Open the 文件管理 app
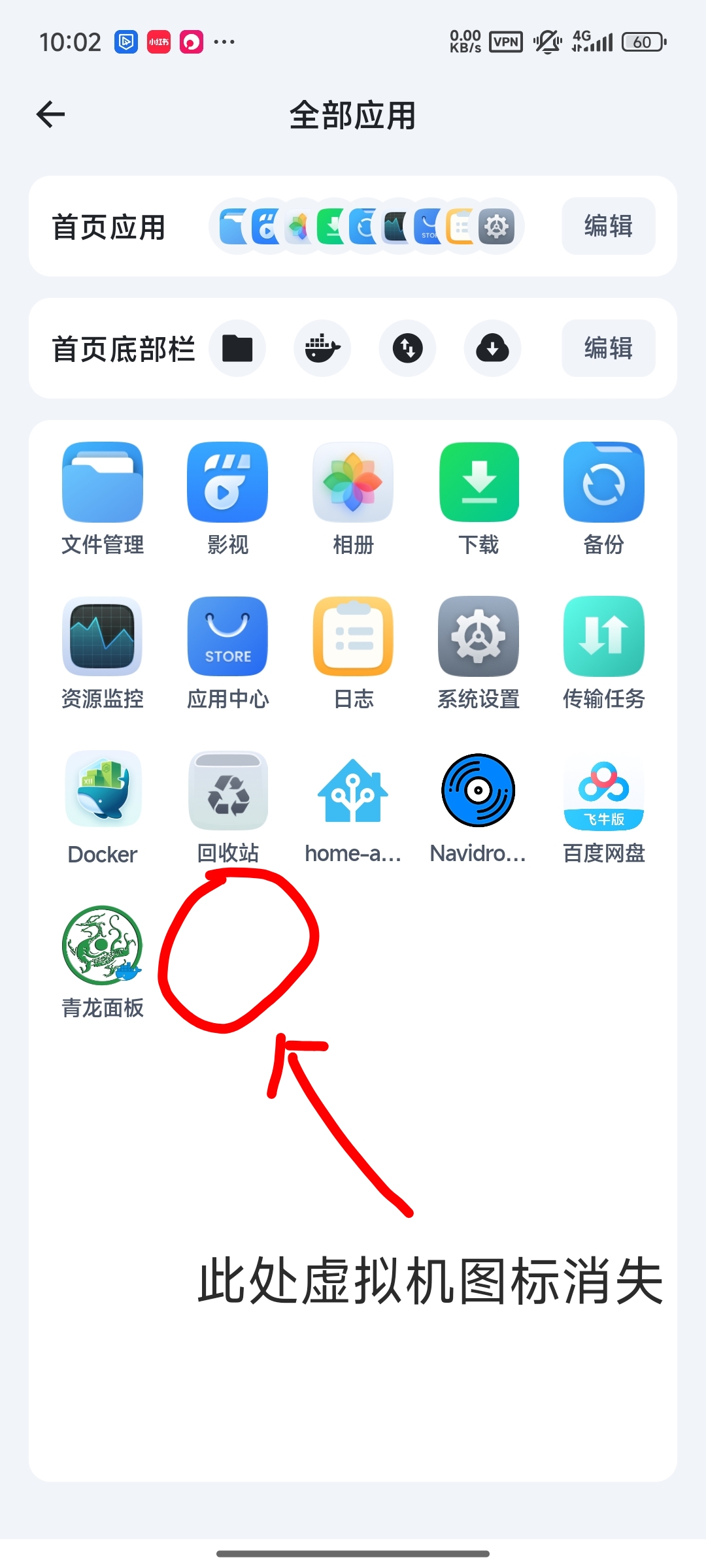The height and width of the screenshot is (1568, 706). pyautogui.click(x=103, y=483)
